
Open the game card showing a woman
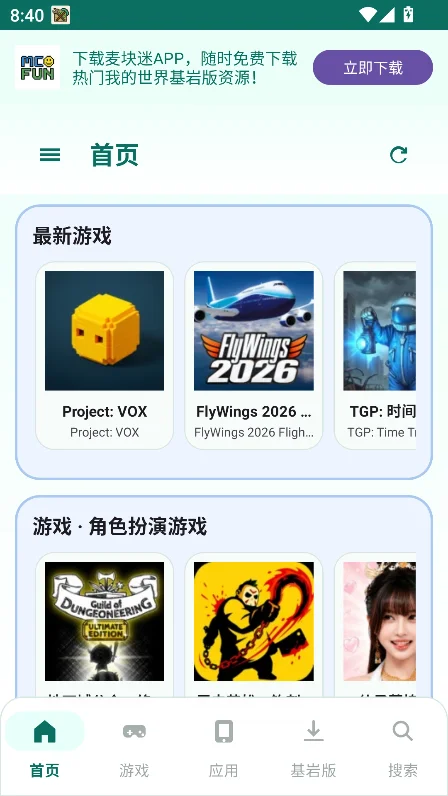[x=376, y=624]
